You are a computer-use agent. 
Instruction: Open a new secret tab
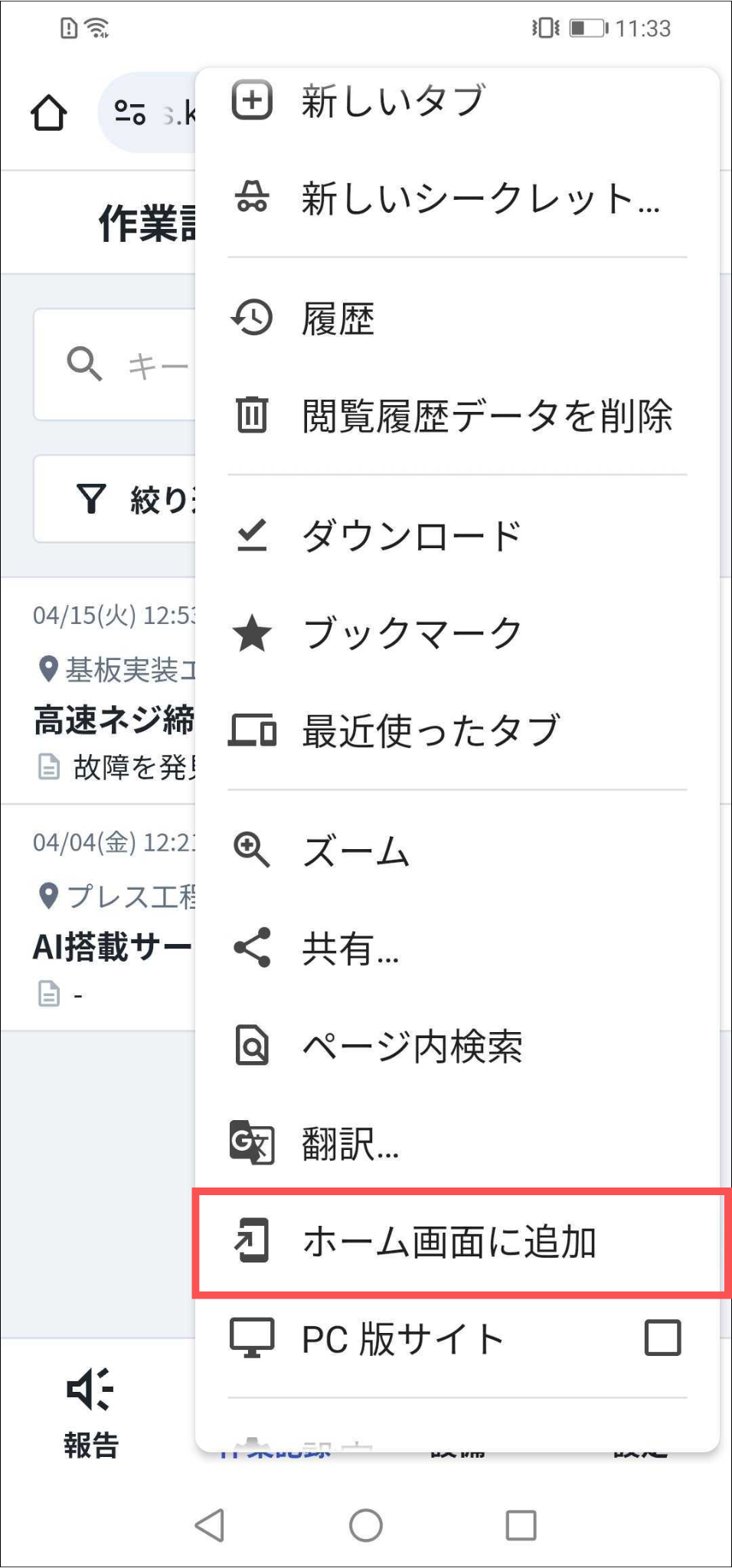tap(457, 198)
